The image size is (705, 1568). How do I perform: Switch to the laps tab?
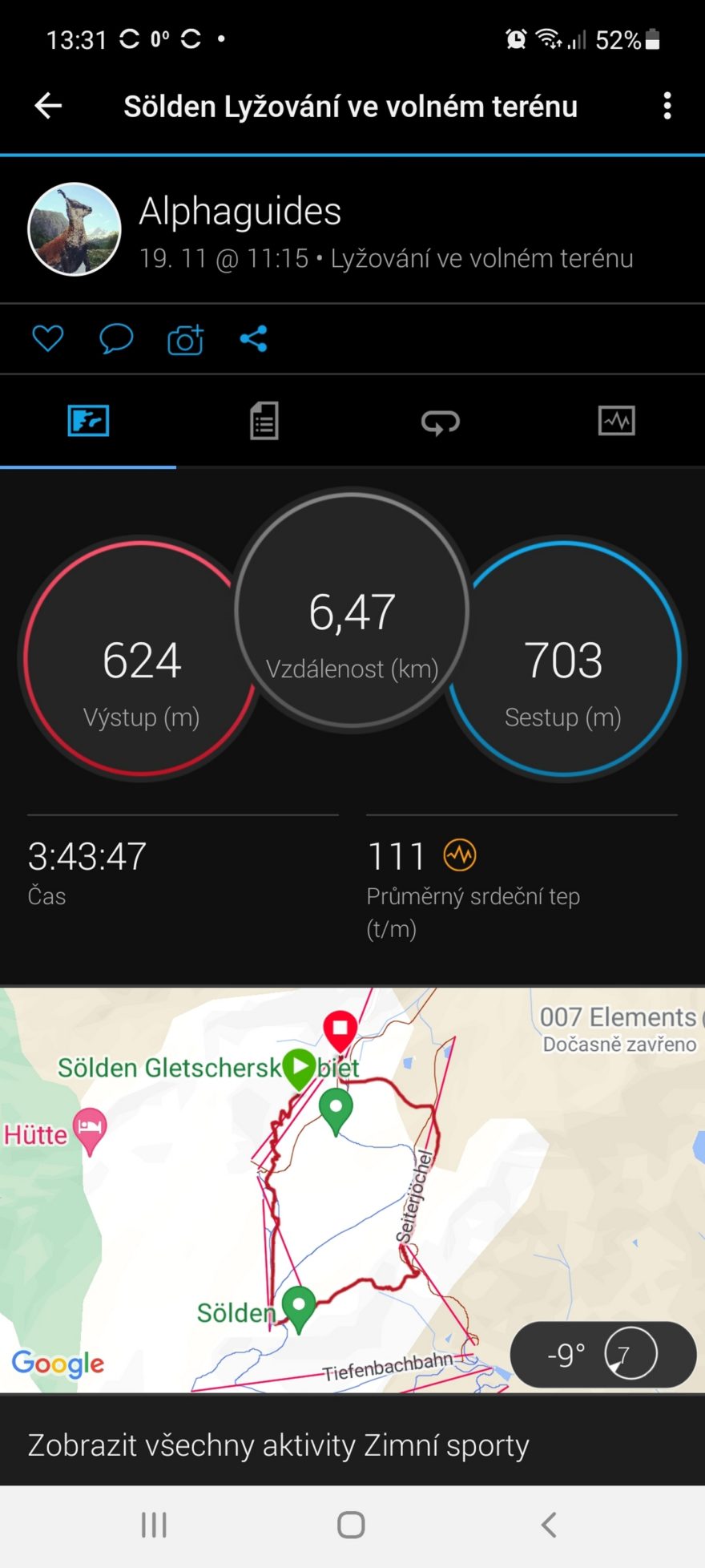(440, 421)
